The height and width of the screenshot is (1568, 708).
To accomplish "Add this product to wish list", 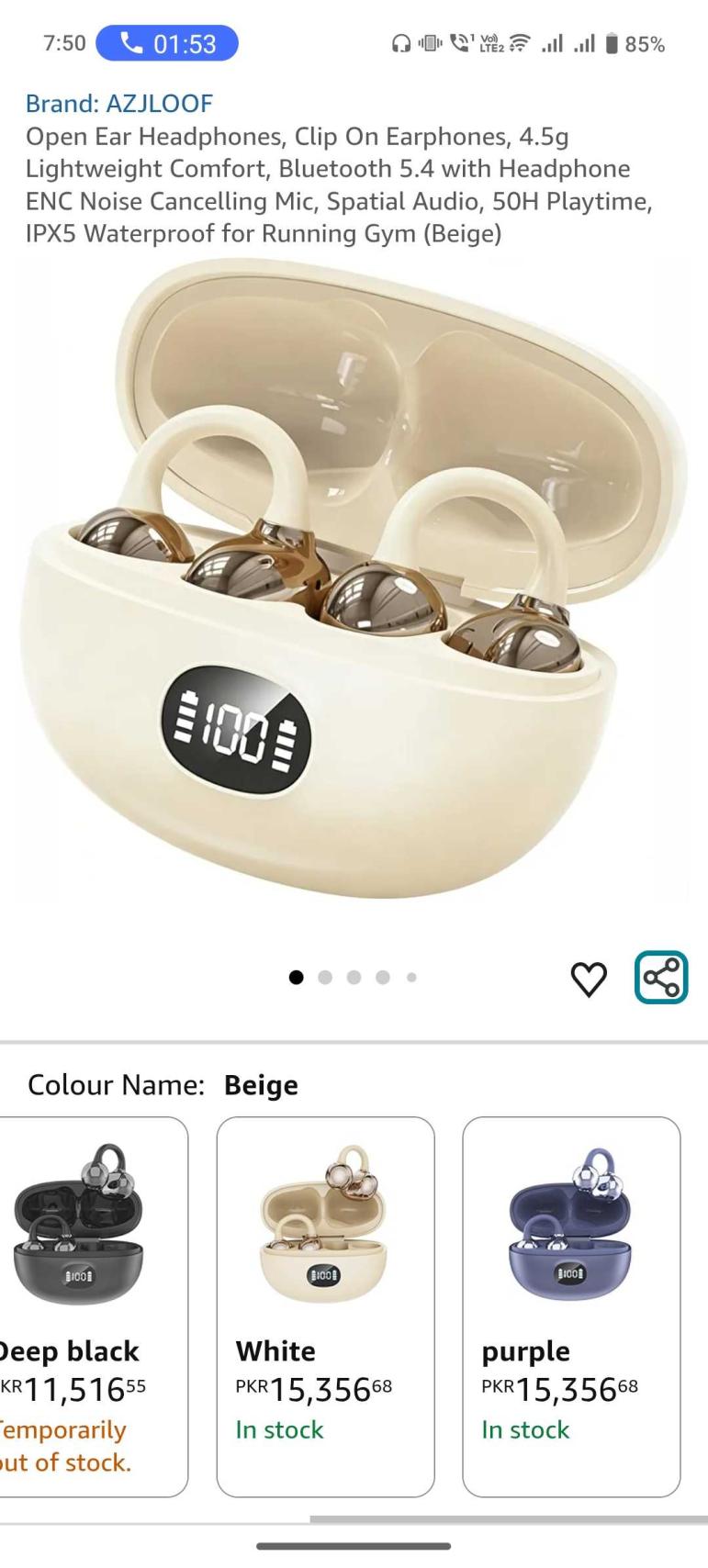I will [x=589, y=979].
